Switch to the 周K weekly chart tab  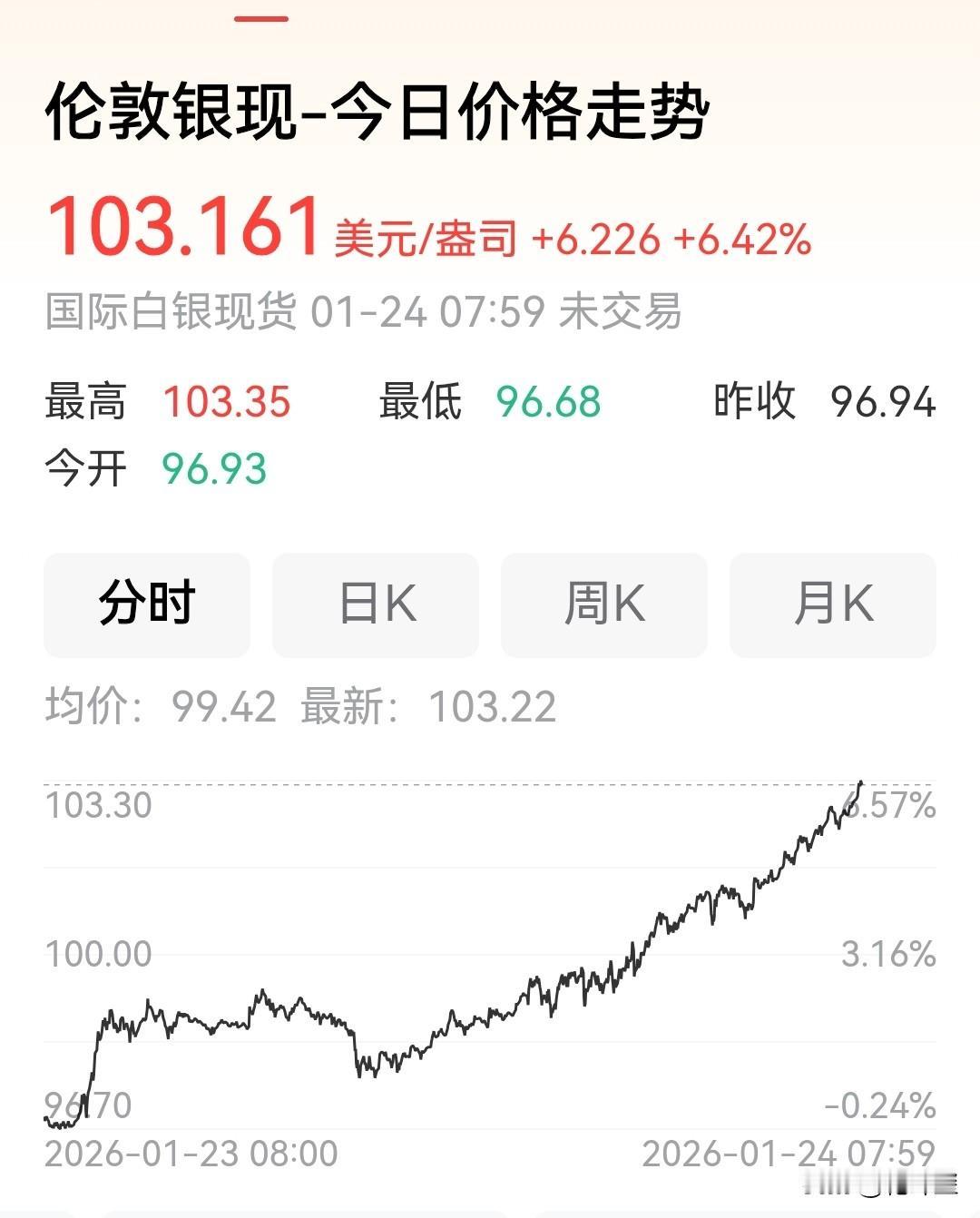click(603, 604)
